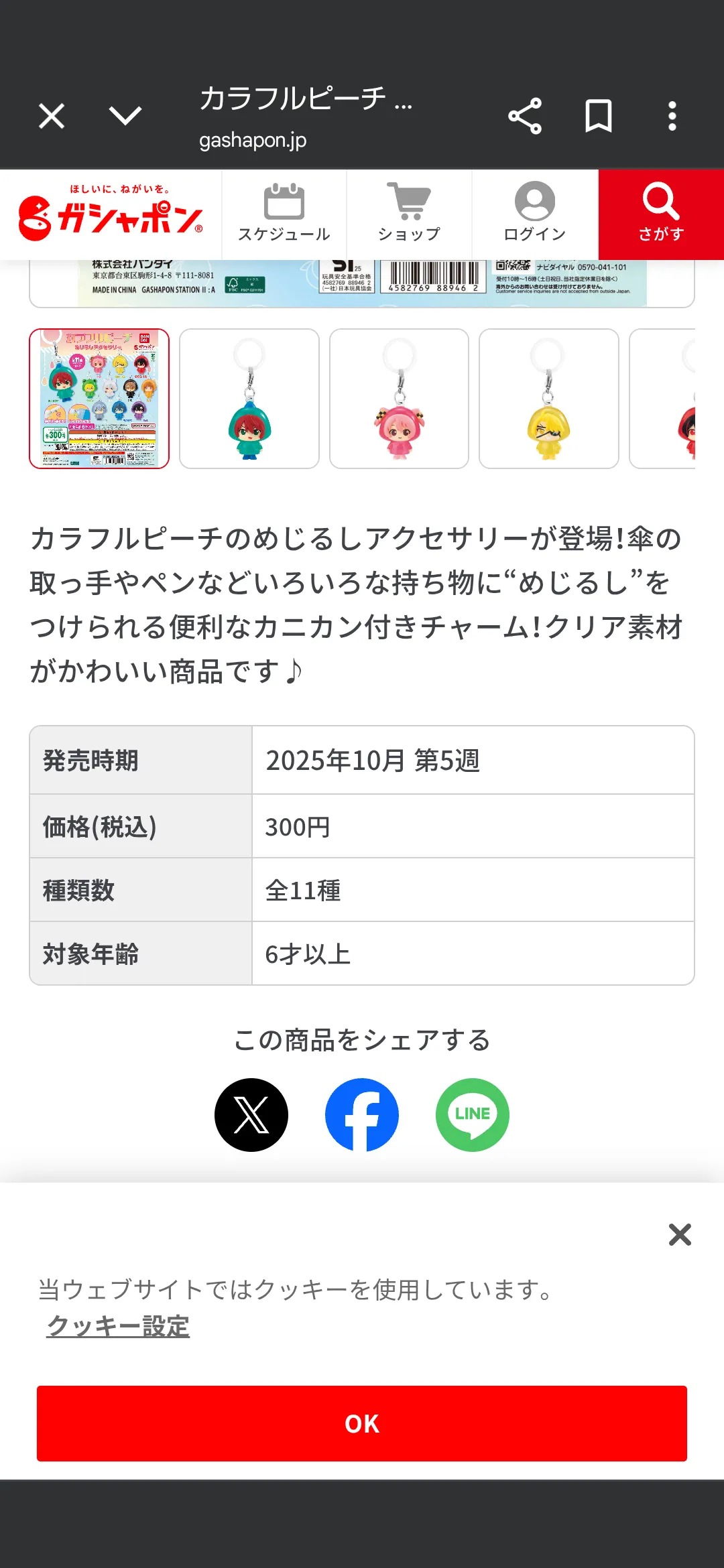Share this product on LINE
The image size is (724, 1568).
click(473, 1115)
